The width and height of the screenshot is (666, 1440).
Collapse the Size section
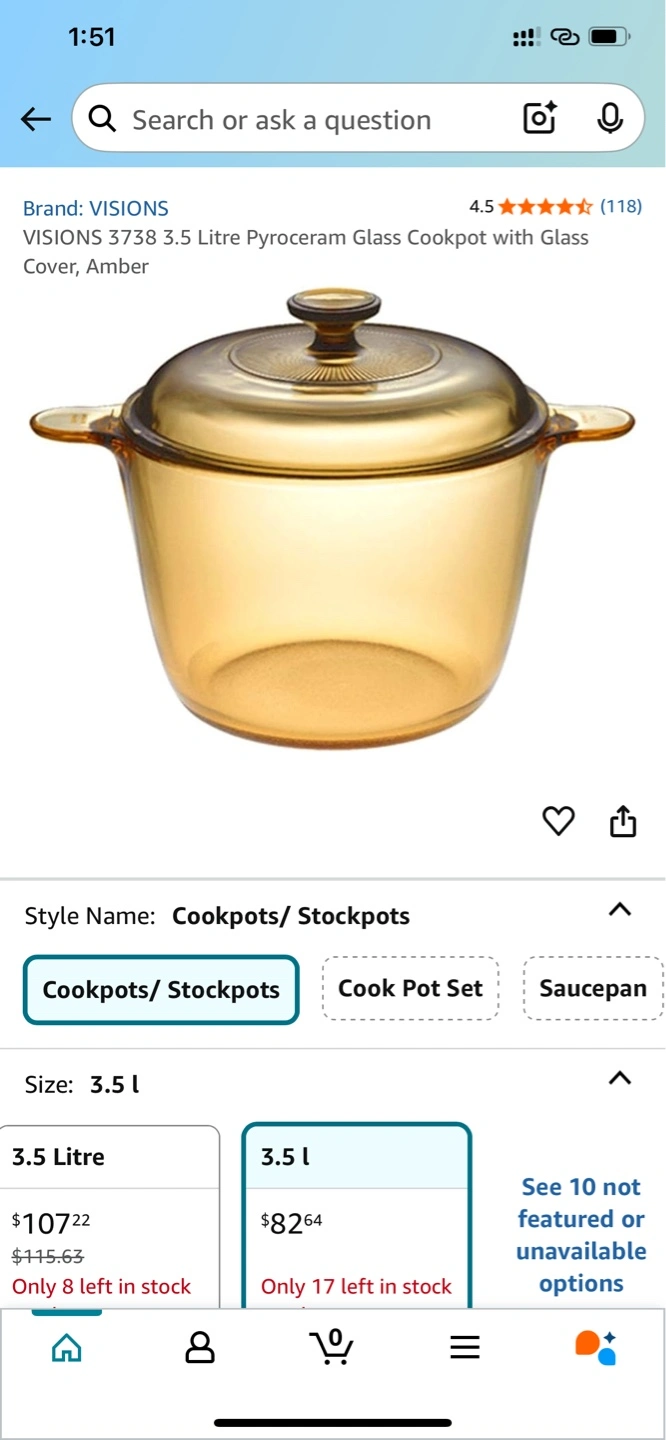coord(620,1078)
